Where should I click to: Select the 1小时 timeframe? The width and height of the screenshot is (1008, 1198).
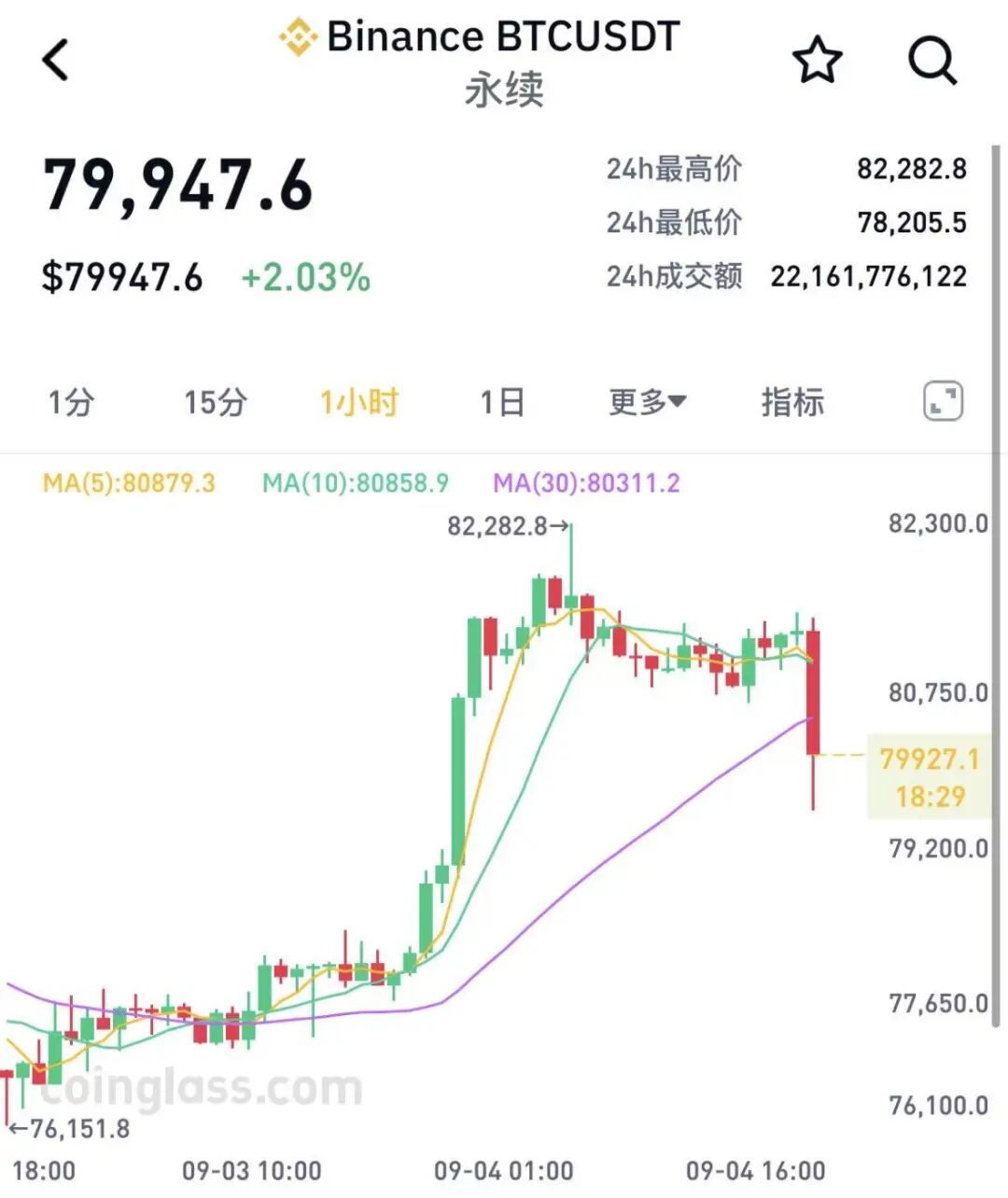click(x=359, y=402)
